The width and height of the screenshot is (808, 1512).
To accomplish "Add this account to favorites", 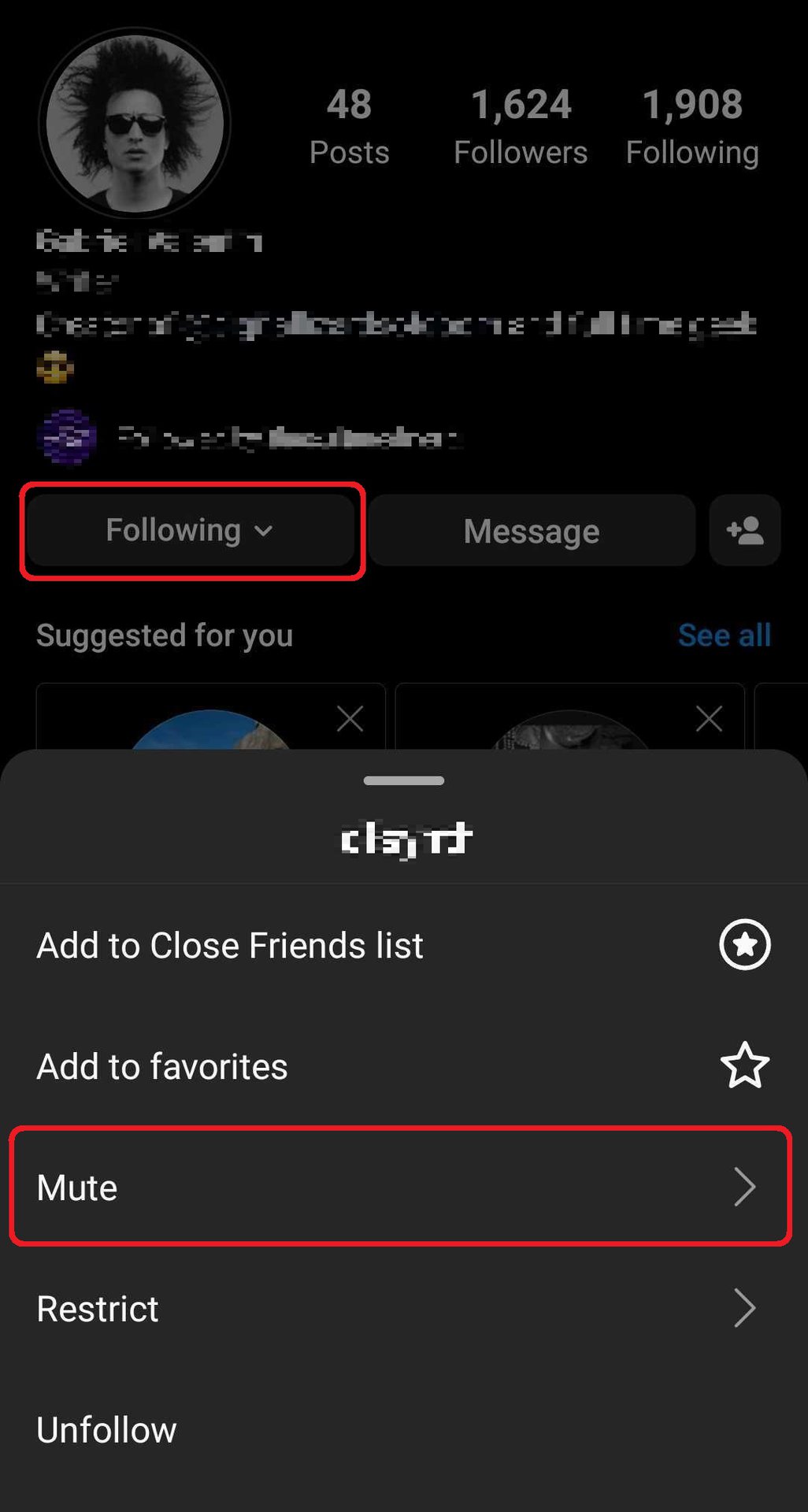I will [x=404, y=1066].
